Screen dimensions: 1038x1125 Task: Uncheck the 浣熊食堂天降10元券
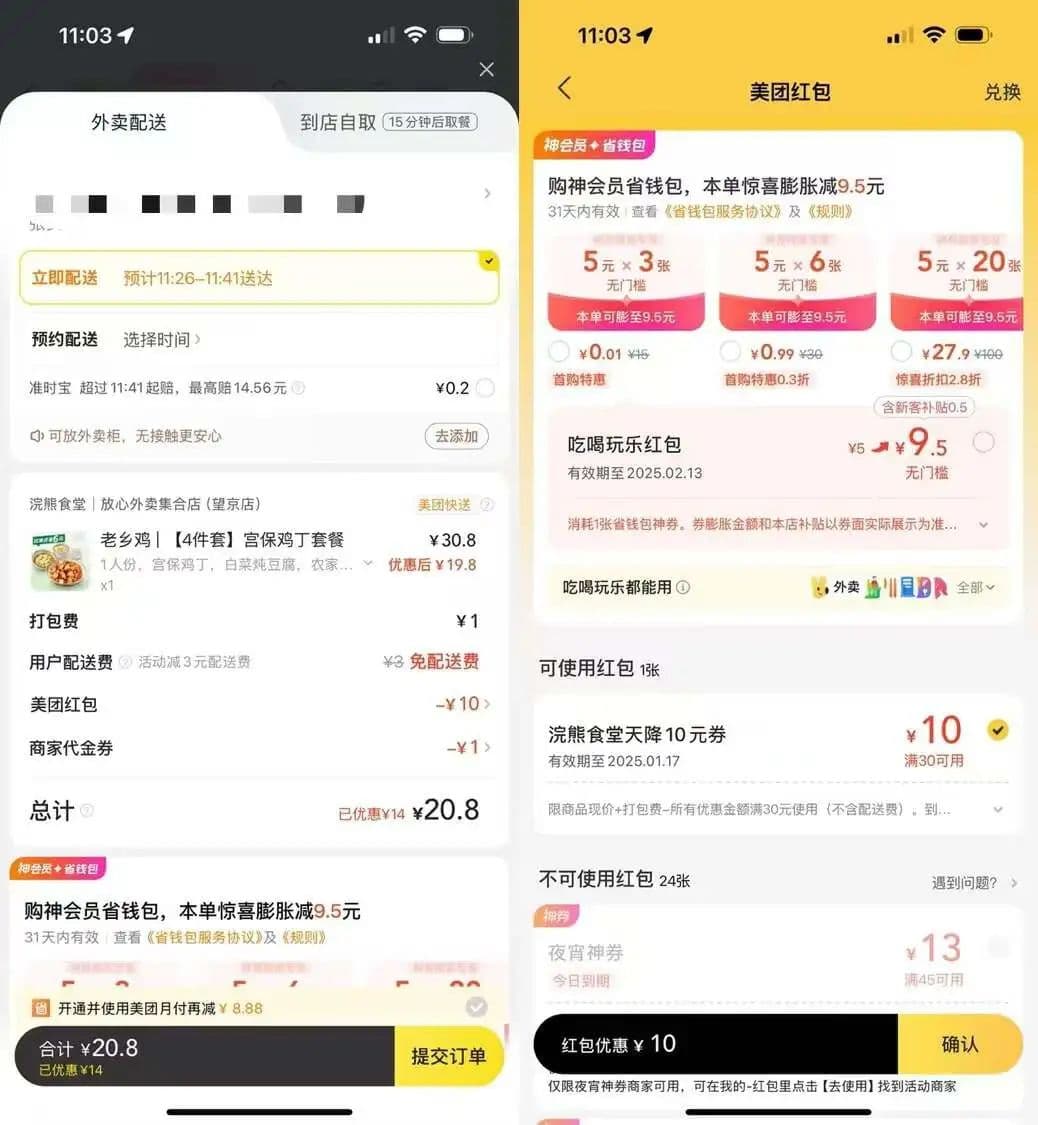click(997, 730)
